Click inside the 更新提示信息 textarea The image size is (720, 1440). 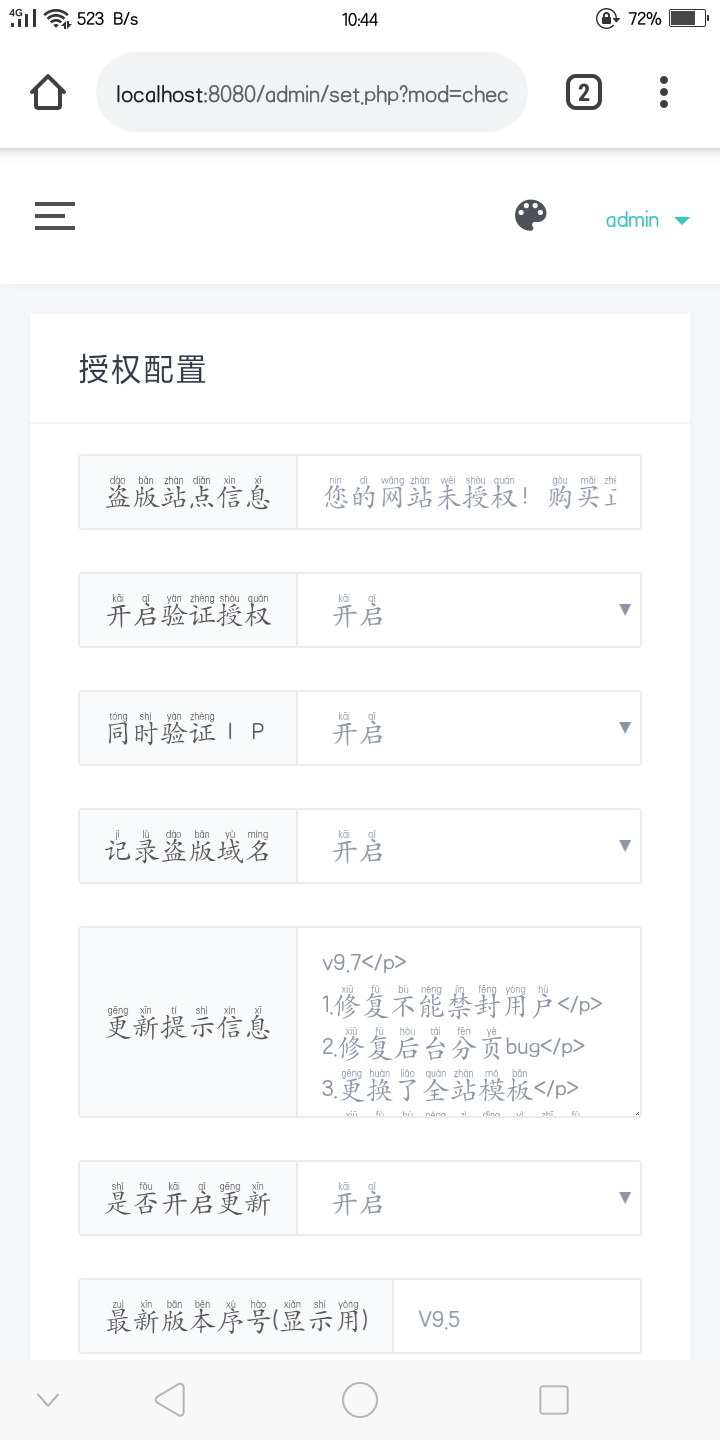[x=468, y=1022]
